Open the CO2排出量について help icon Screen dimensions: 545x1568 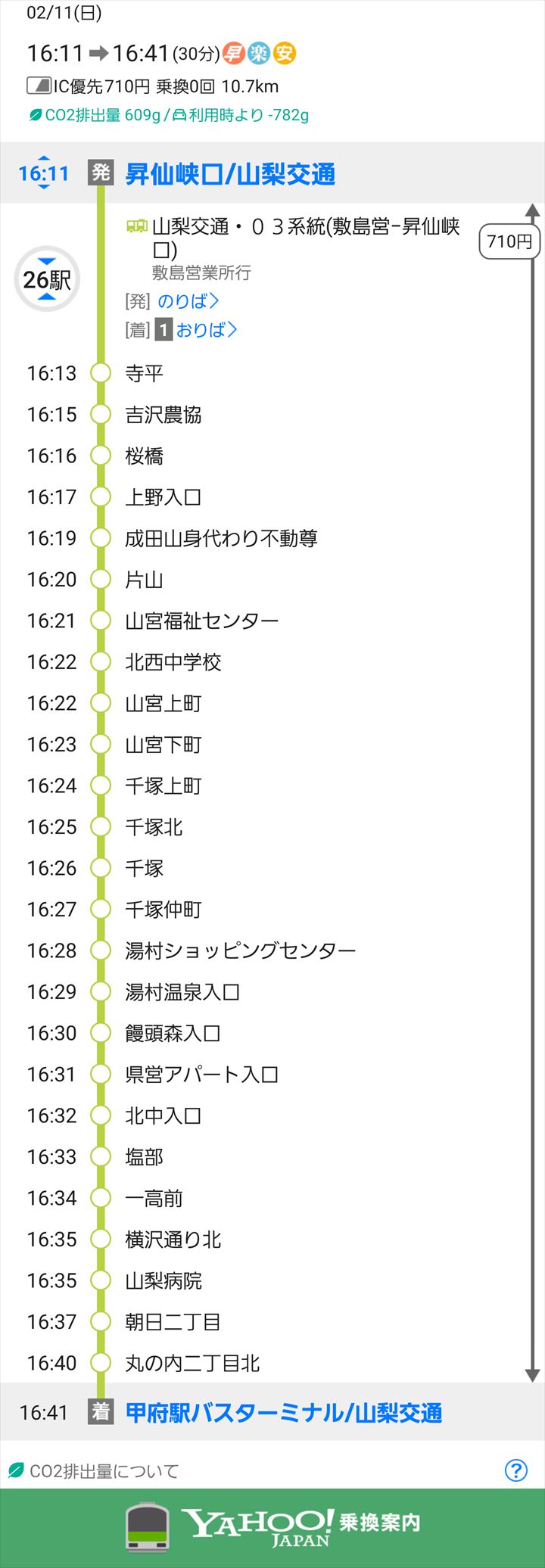pos(515,1470)
